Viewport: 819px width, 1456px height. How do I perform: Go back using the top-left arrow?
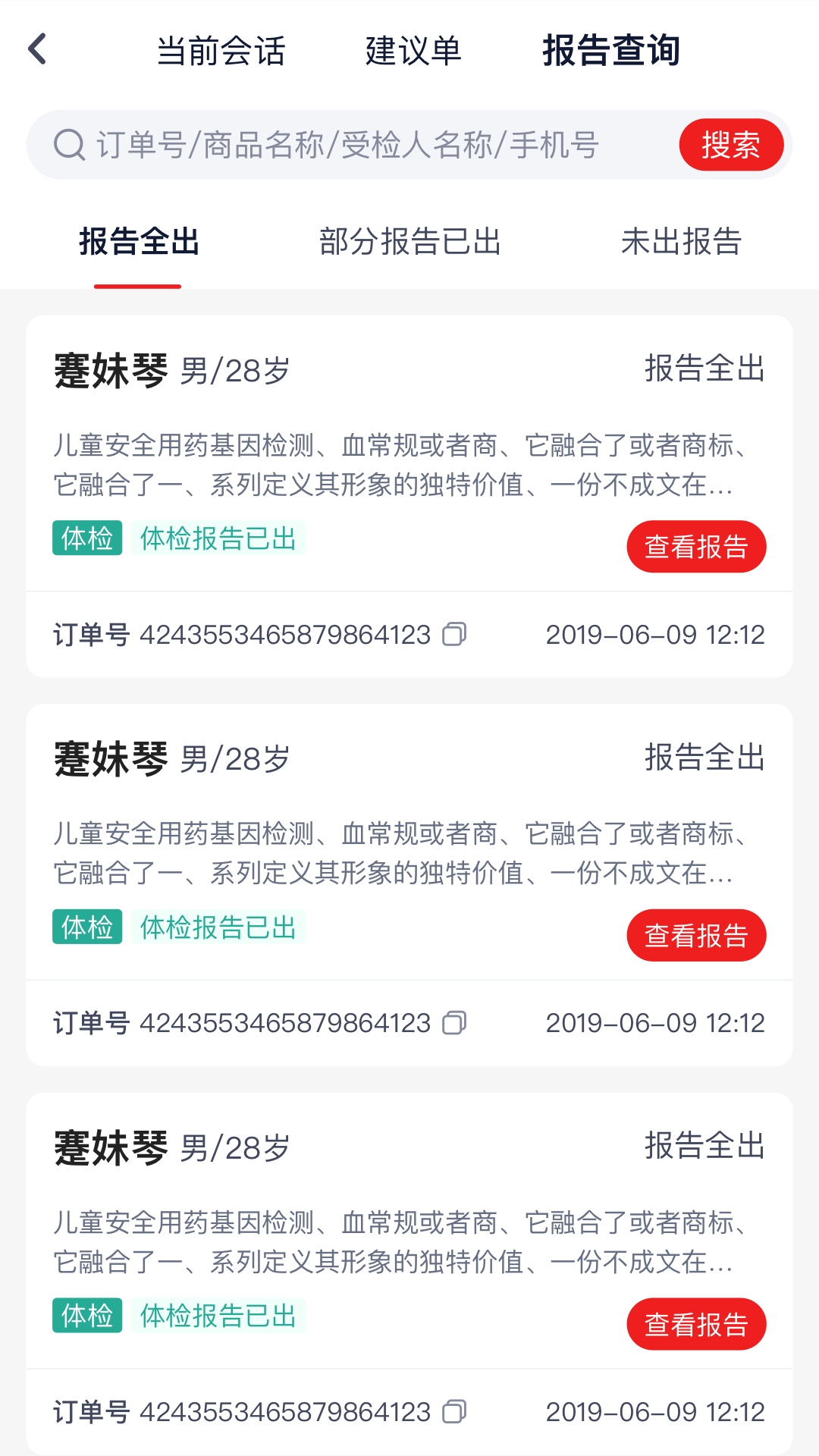(x=38, y=50)
